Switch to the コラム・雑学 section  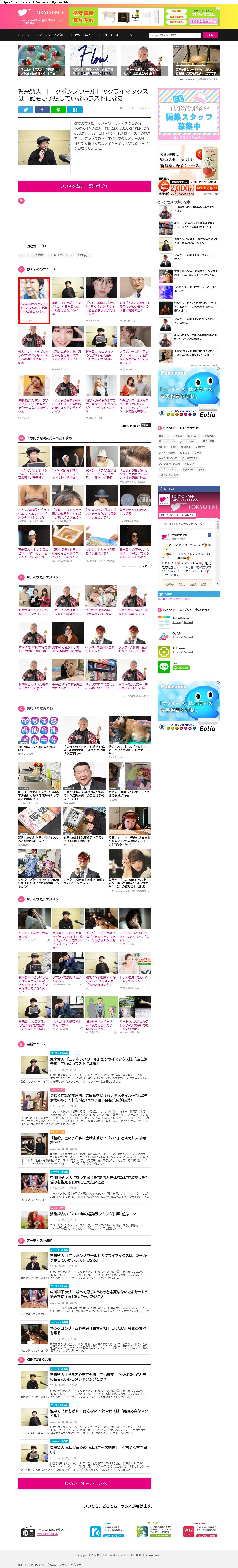pos(81,35)
